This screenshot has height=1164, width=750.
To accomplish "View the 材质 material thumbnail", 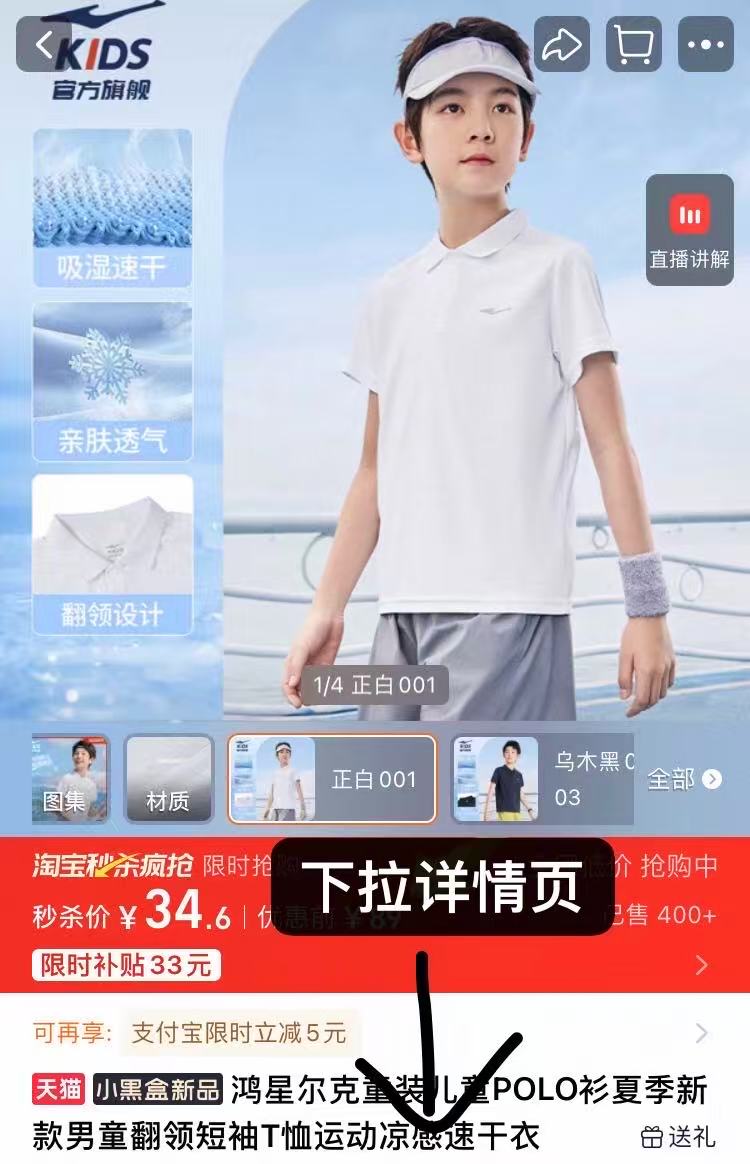I will point(168,779).
